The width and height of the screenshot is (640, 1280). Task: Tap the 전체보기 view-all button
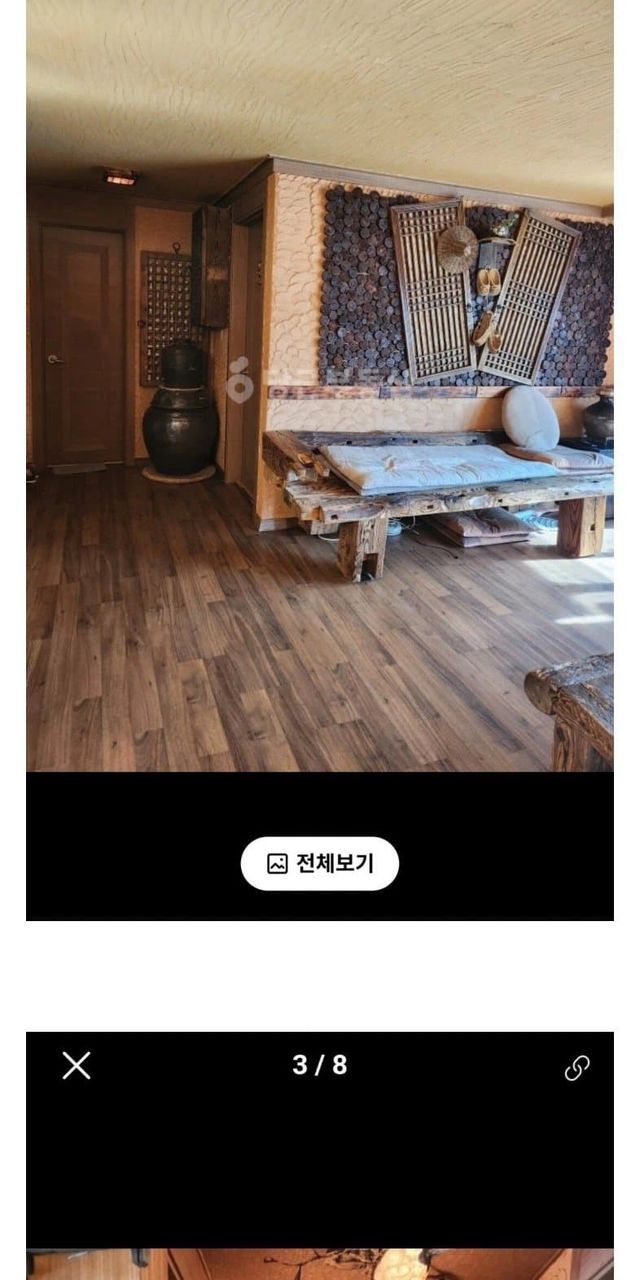pyautogui.click(x=320, y=864)
